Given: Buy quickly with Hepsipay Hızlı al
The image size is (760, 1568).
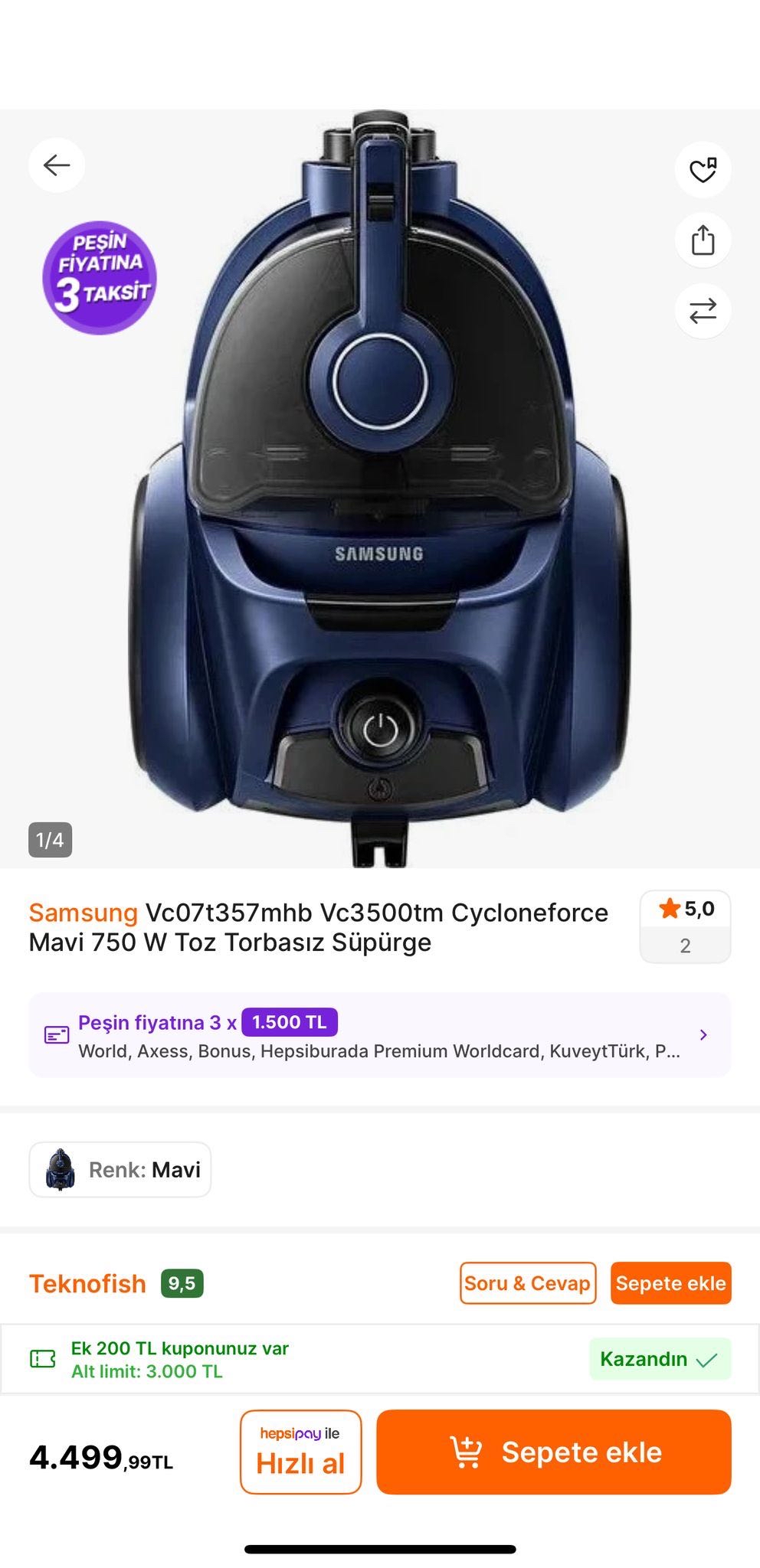Looking at the screenshot, I should [x=300, y=1452].
